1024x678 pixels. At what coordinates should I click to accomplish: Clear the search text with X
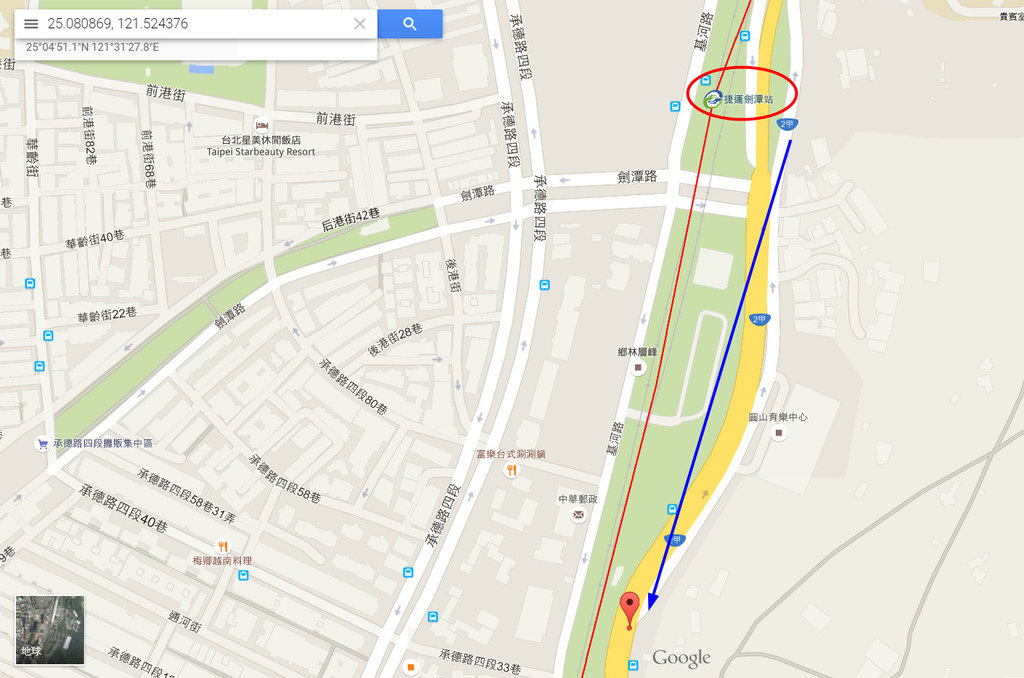coord(360,23)
